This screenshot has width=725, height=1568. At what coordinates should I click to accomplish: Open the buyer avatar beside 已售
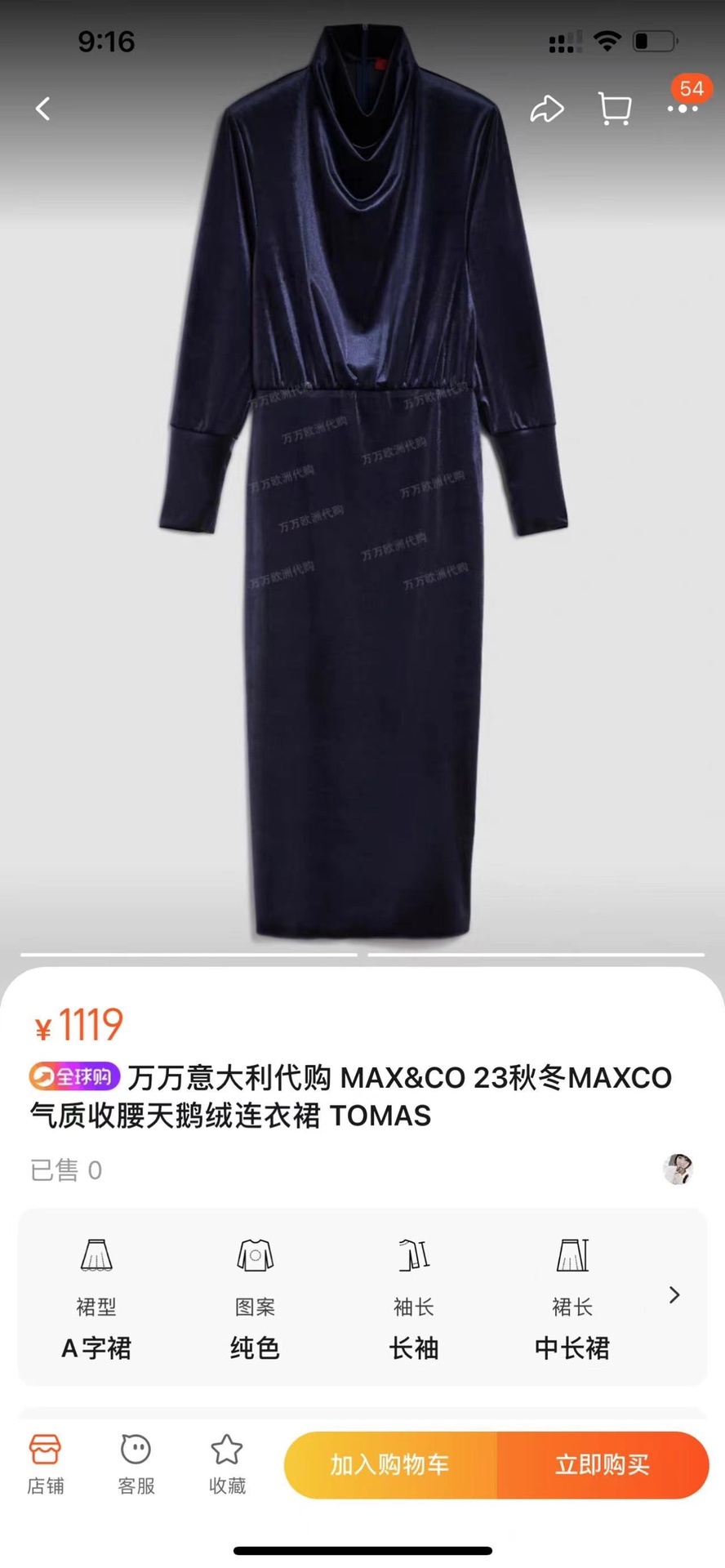pyautogui.click(x=678, y=1169)
